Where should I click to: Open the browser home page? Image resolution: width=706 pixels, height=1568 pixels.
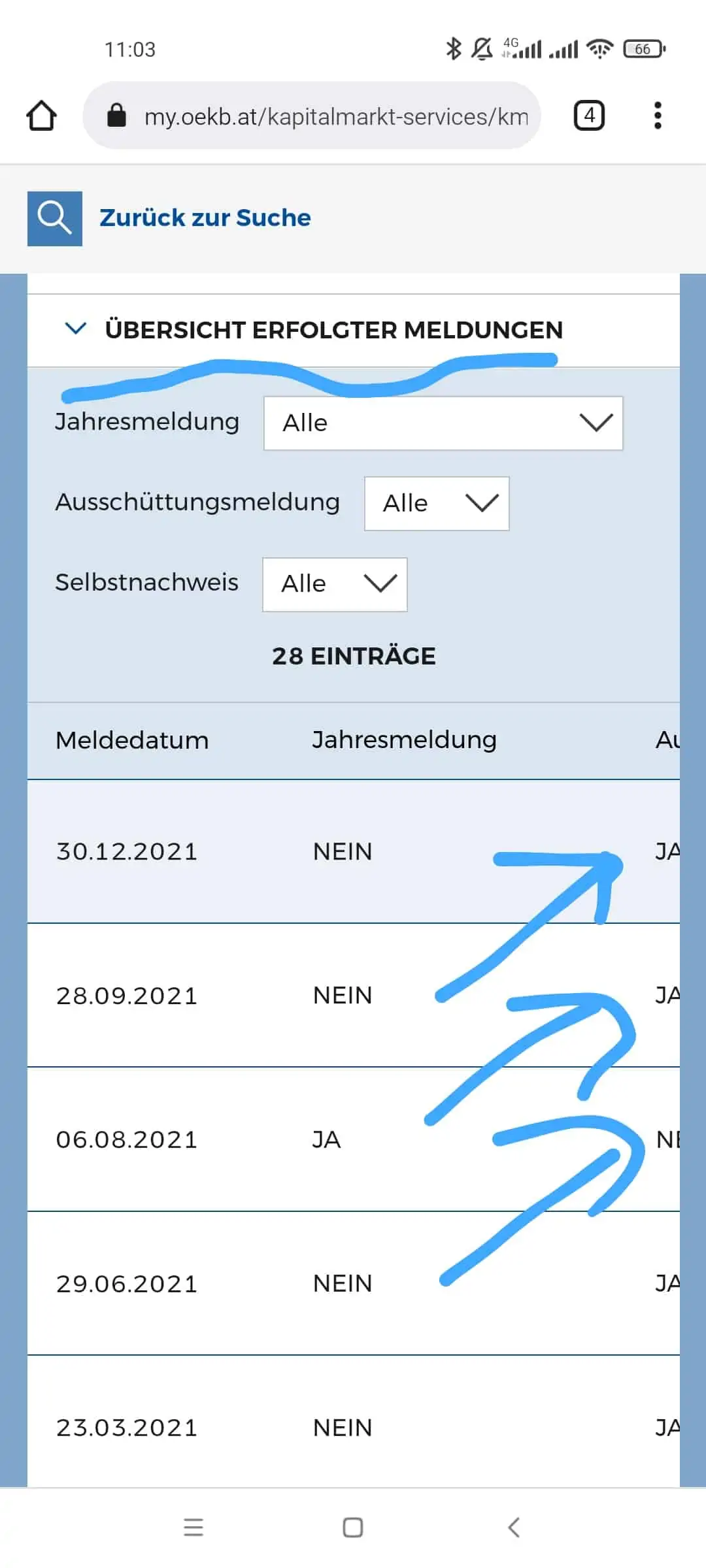[x=41, y=116]
